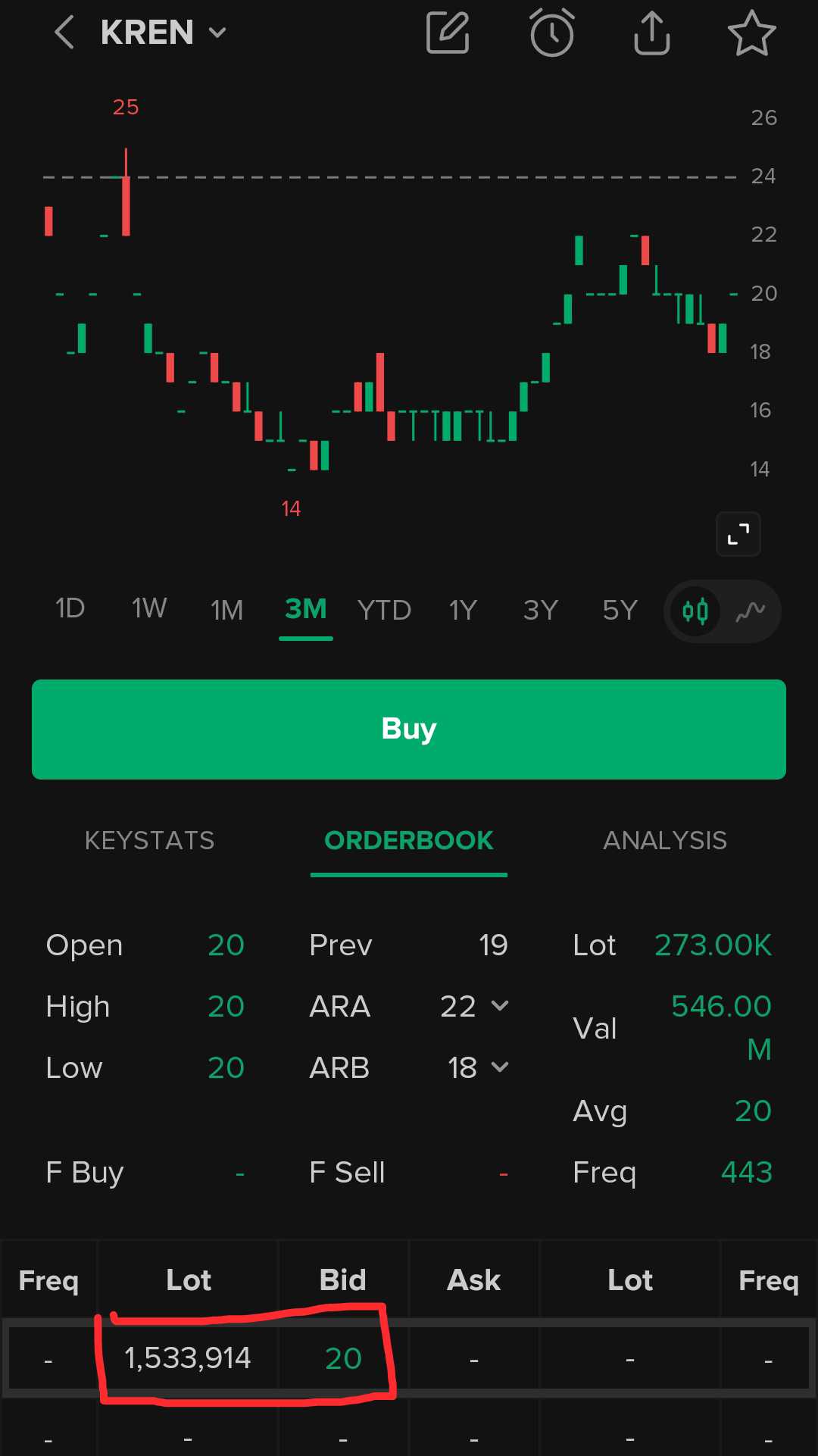
Task: Select the YTD chart range
Action: [x=384, y=610]
